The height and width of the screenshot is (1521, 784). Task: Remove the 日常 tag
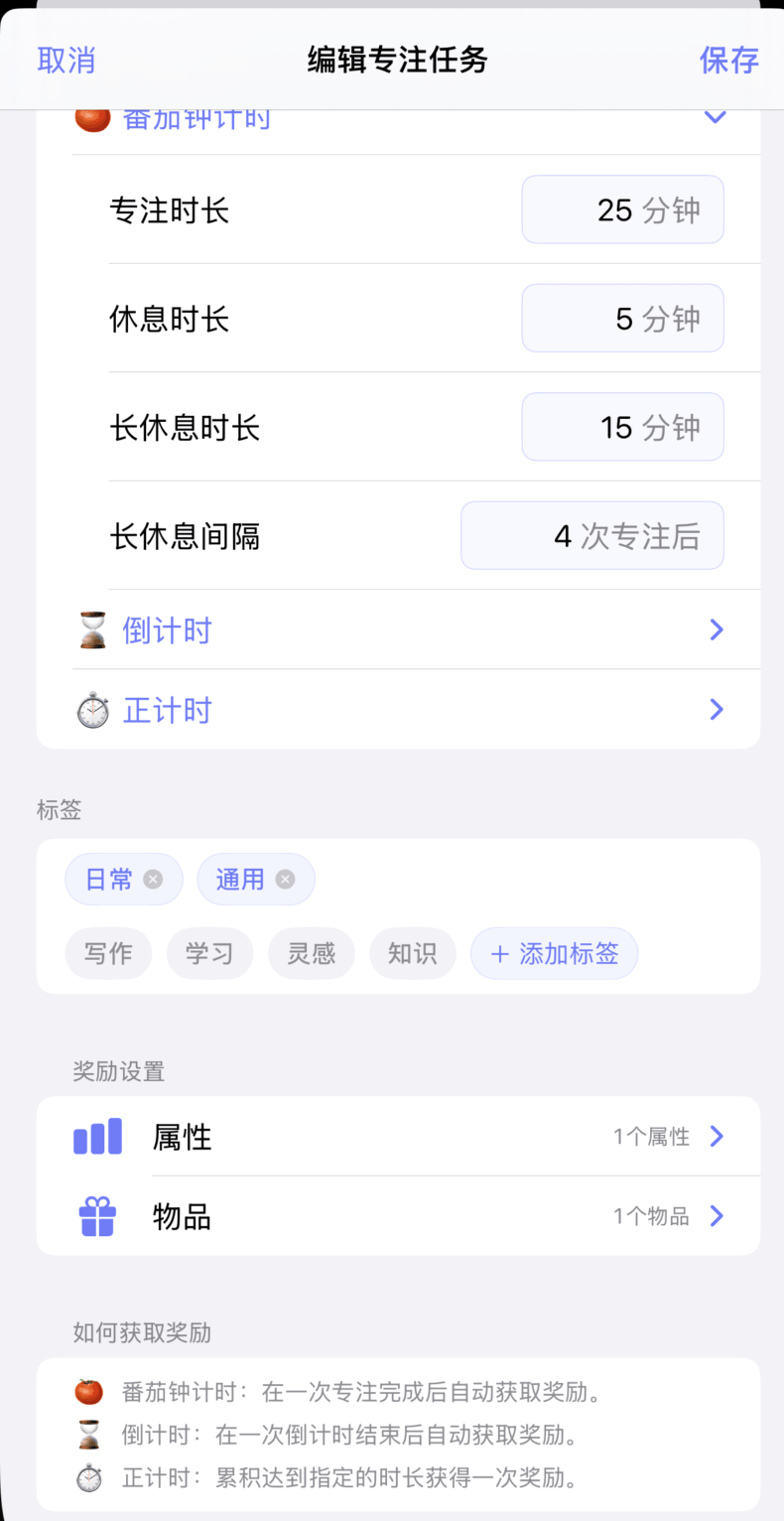point(153,880)
